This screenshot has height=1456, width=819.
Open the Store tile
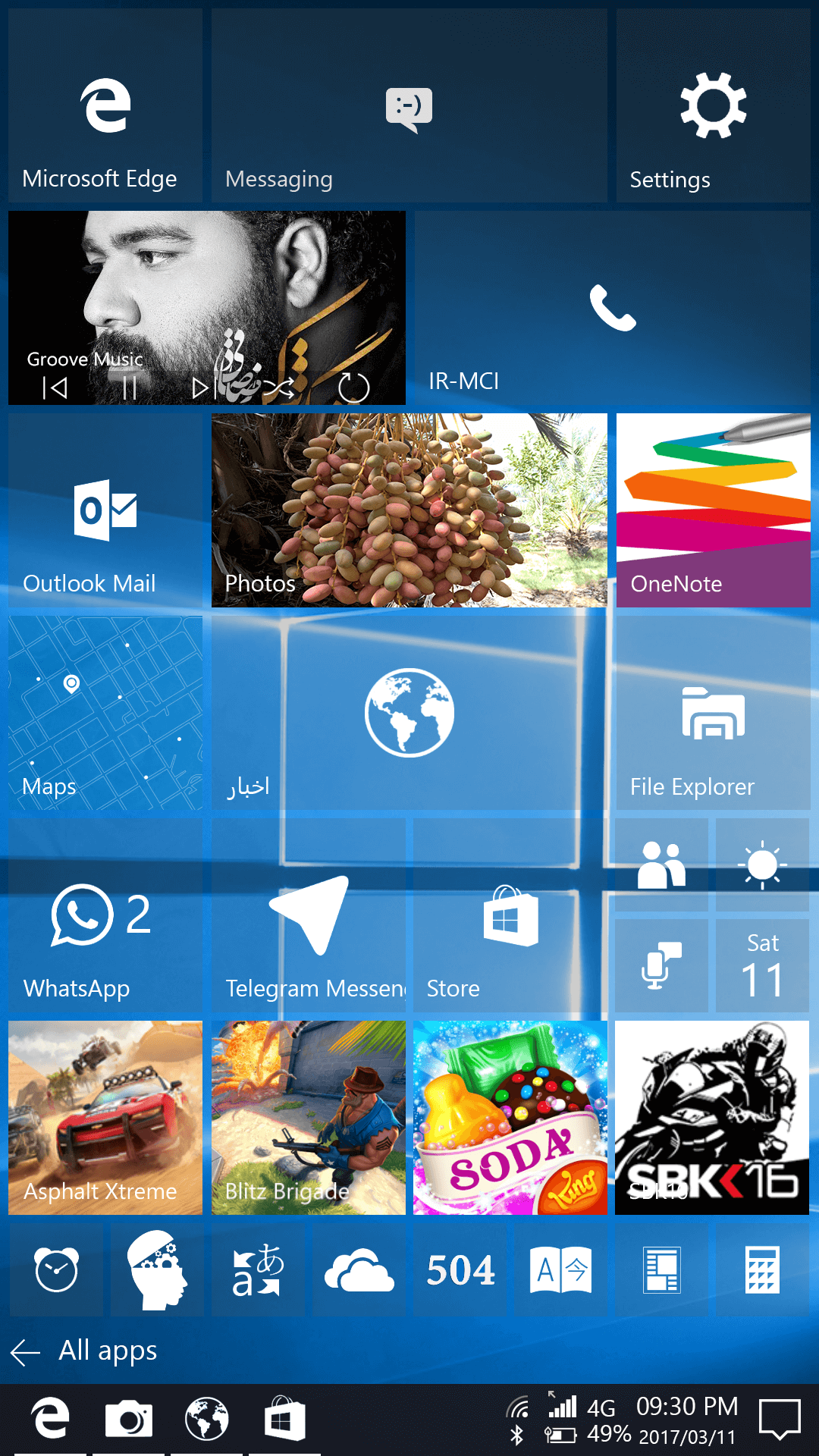pos(510,915)
